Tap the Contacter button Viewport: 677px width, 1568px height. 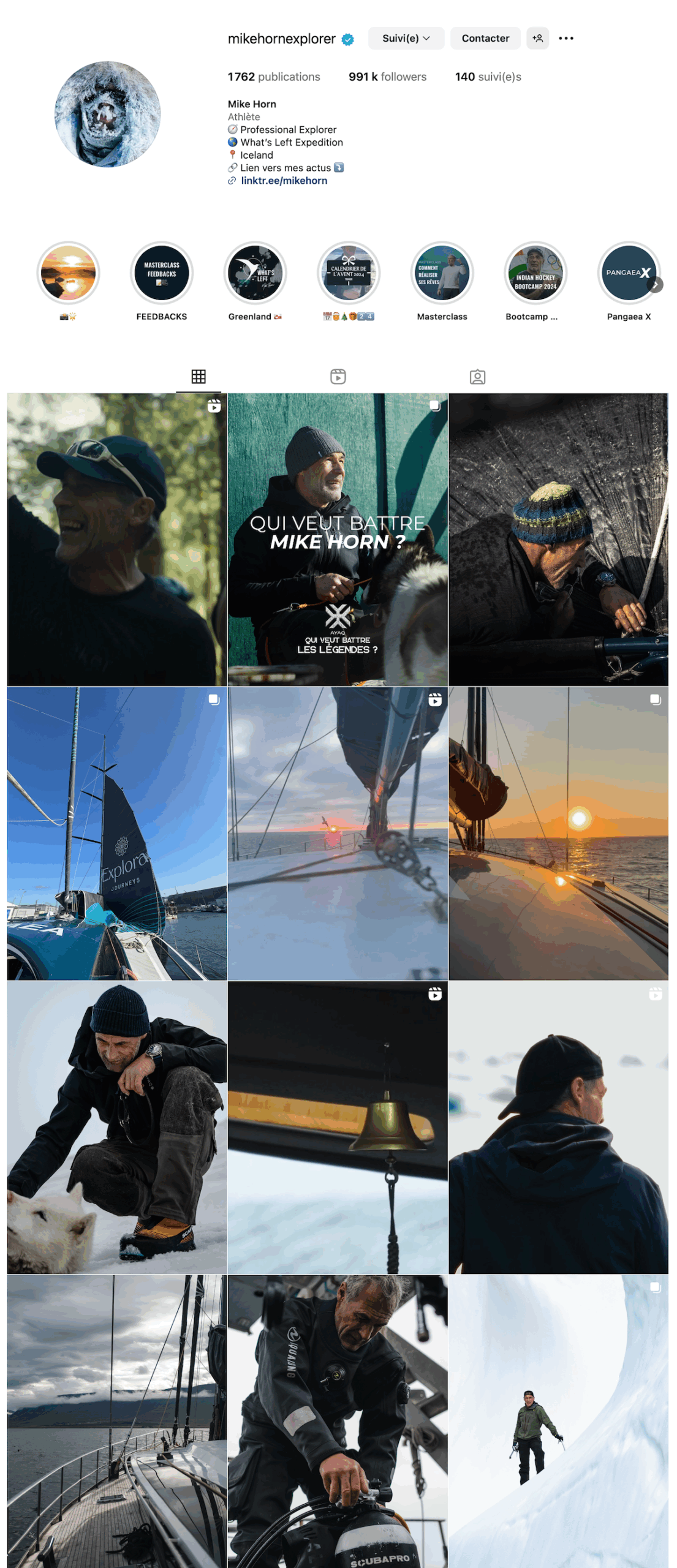(x=485, y=38)
